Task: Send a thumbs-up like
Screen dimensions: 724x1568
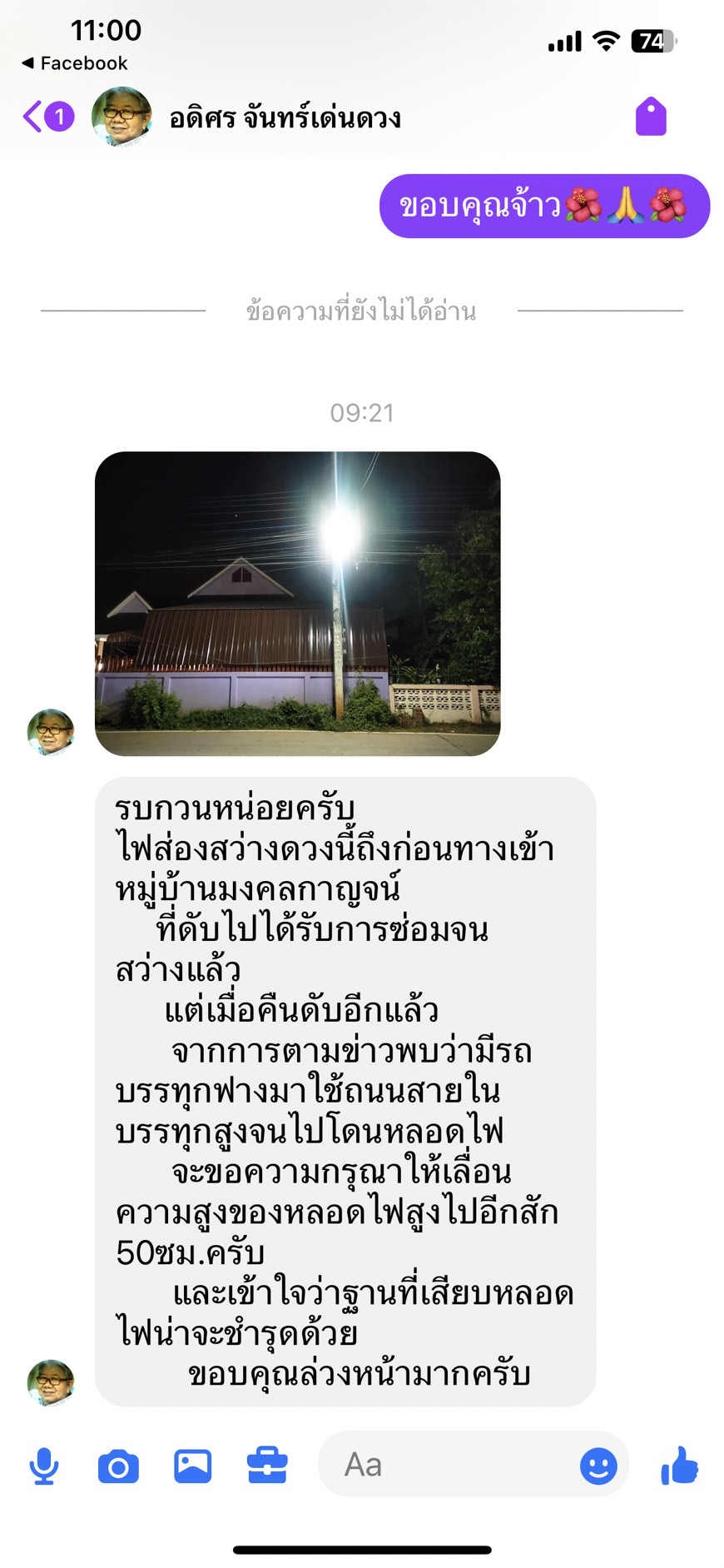Action: [x=680, y=1466]
